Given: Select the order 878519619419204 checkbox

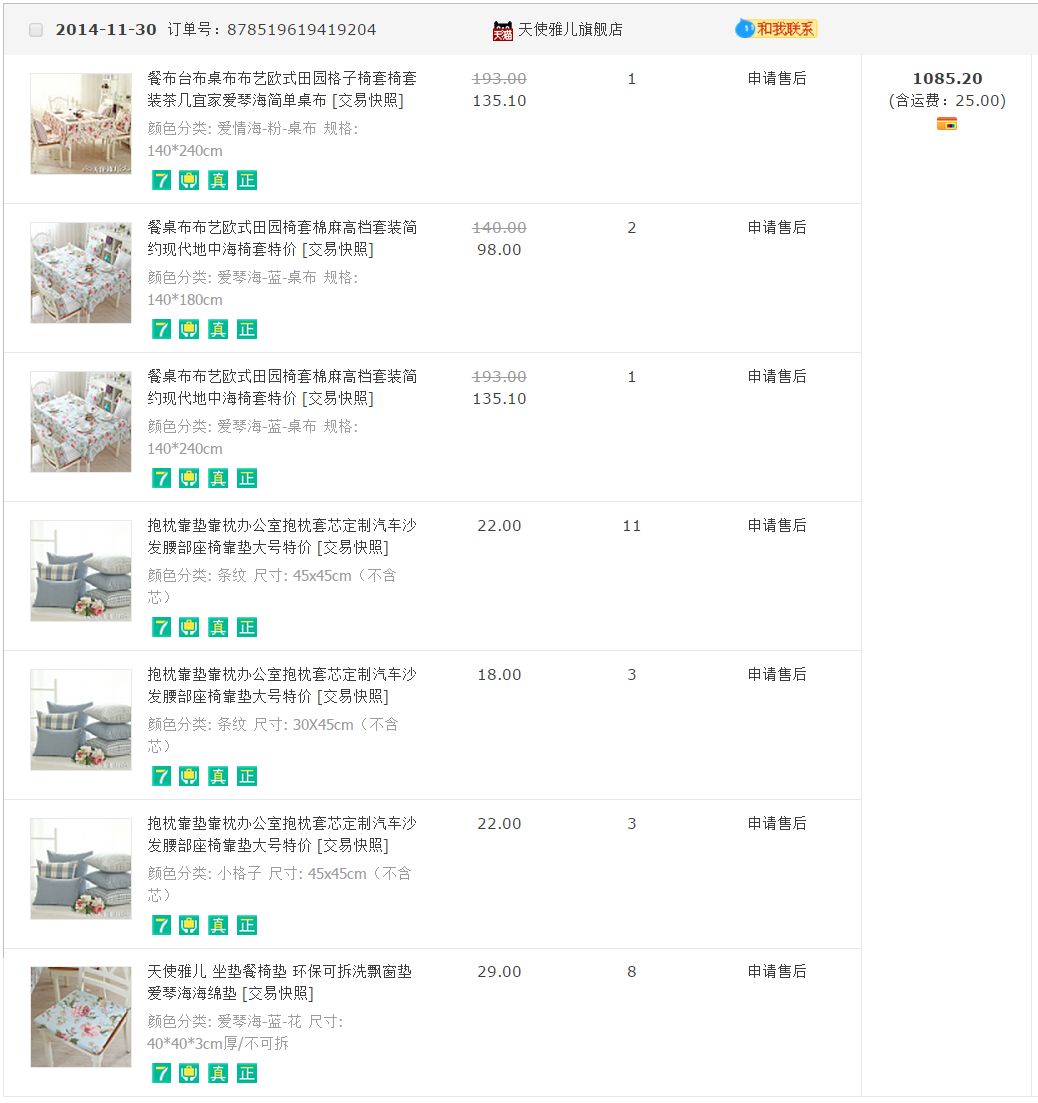Looking at the screenshot, I should [36, 30].
